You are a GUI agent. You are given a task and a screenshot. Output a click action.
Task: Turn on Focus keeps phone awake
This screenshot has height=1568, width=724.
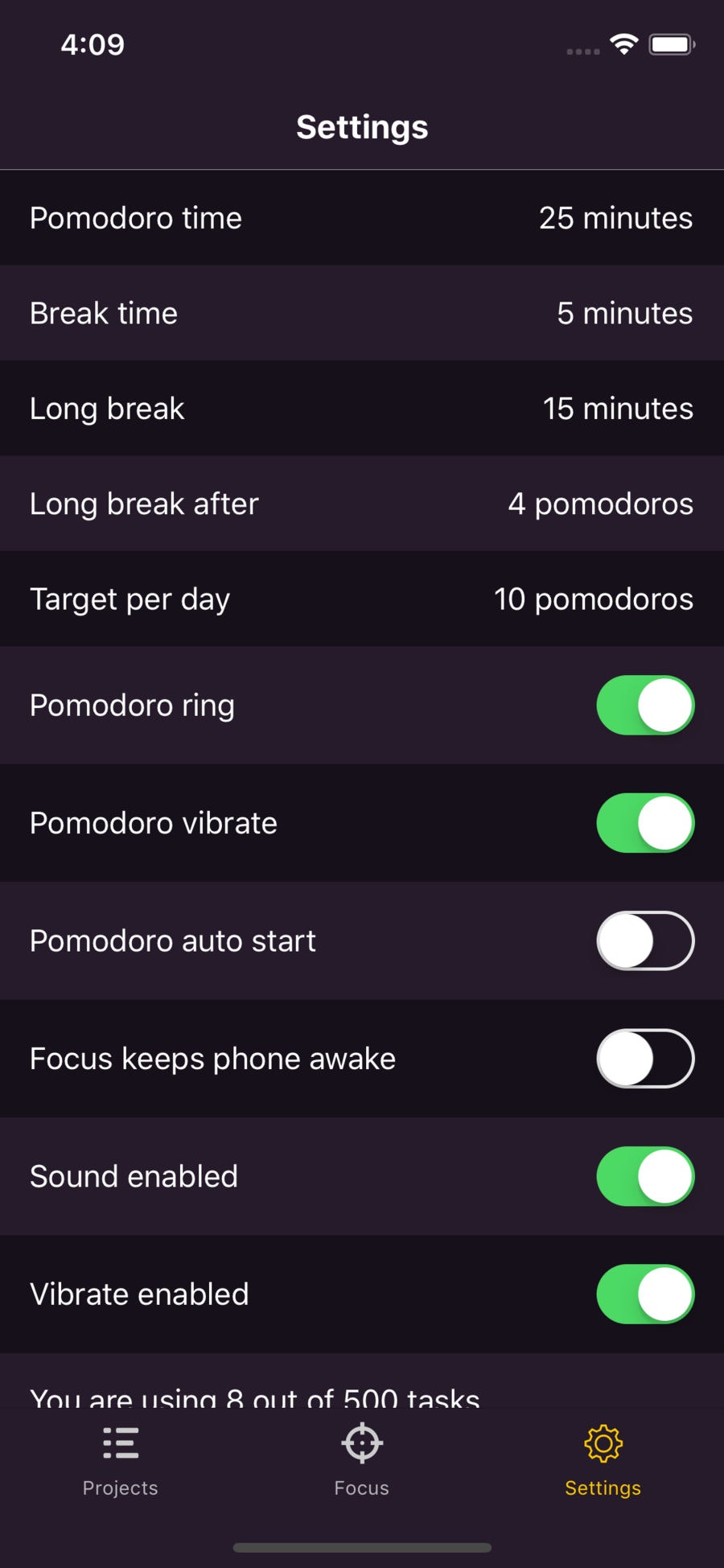point(645,1059)
